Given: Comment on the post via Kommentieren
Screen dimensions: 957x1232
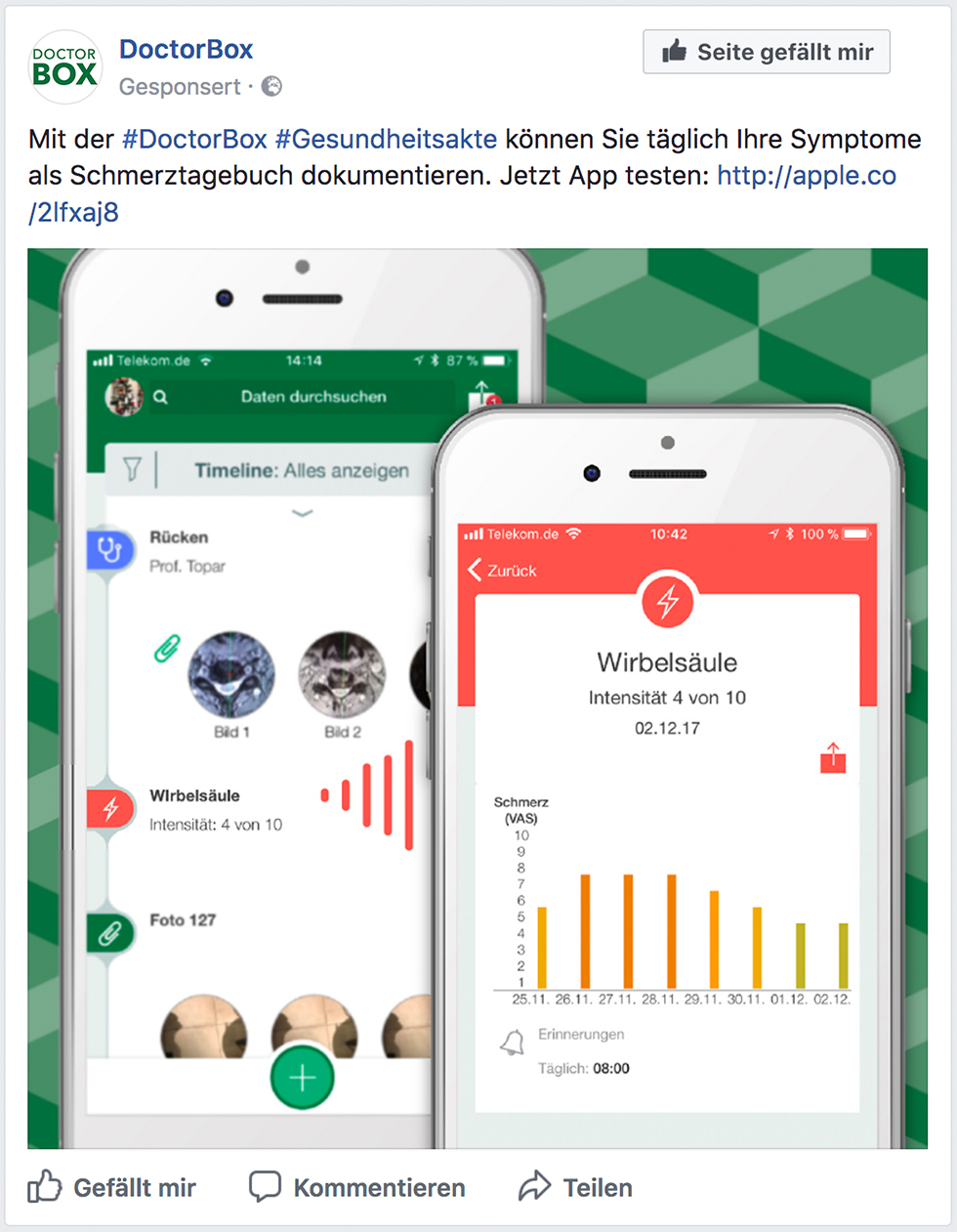Looking at the screenshot, I should 357,1187.
